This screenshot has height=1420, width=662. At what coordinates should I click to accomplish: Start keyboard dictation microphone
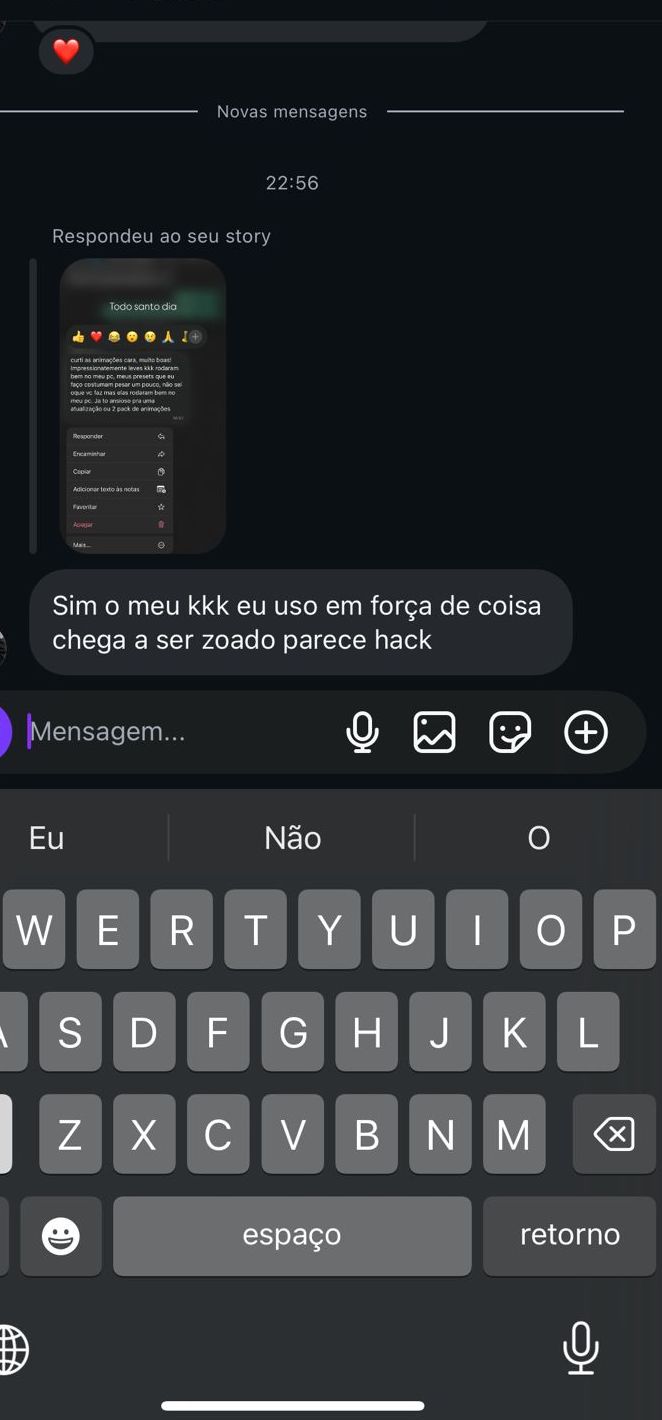[x=580, y=1347]
